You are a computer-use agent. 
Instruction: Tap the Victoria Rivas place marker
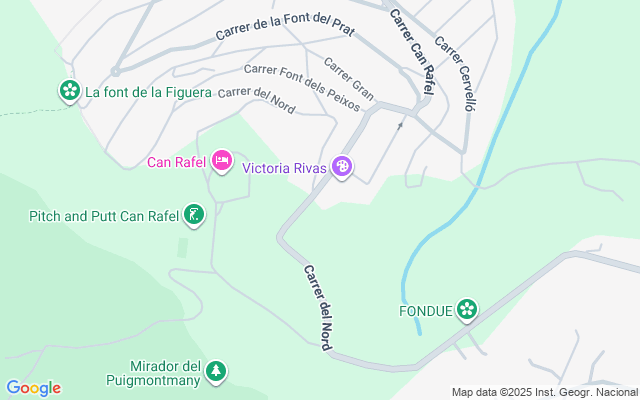pos(342,167)
